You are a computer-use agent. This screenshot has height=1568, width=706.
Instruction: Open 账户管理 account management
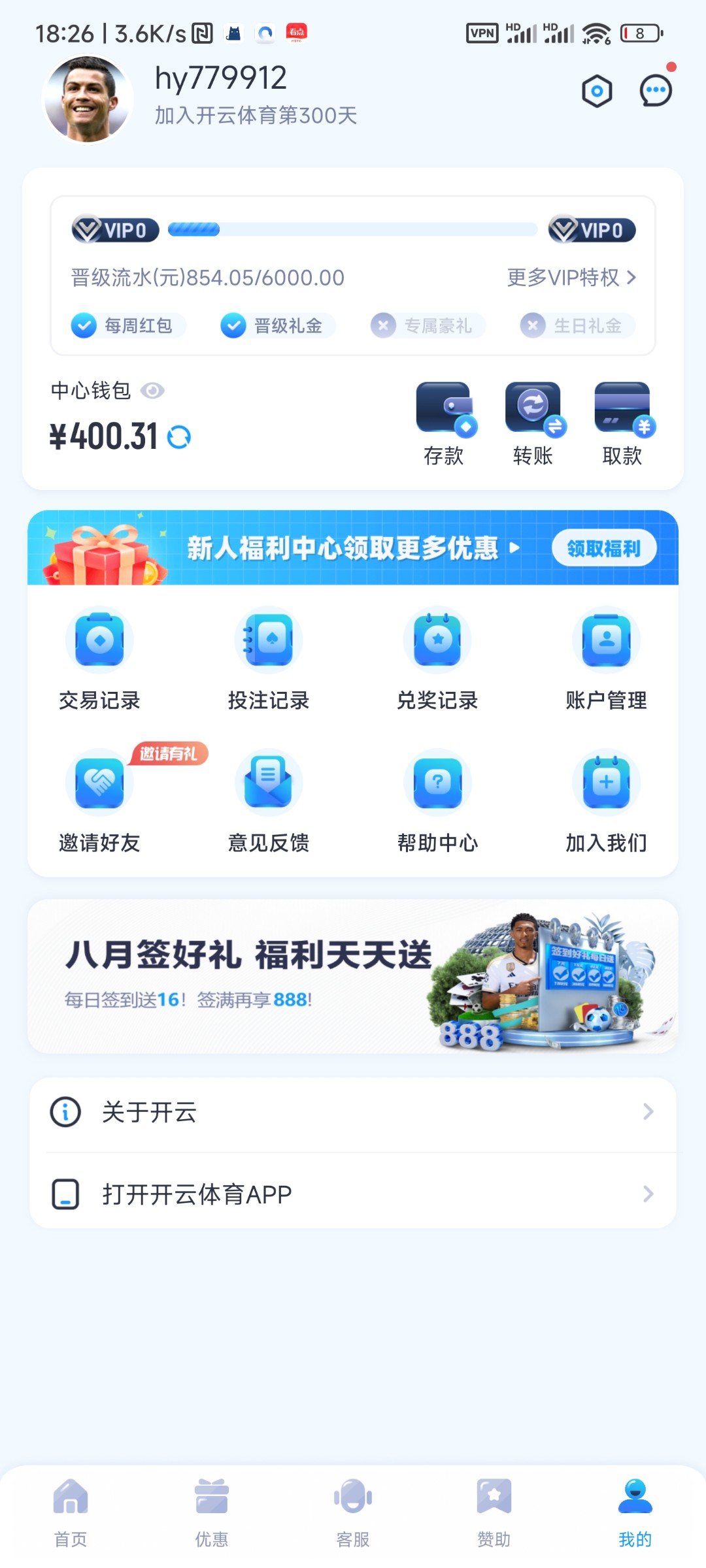pos(606,660)
